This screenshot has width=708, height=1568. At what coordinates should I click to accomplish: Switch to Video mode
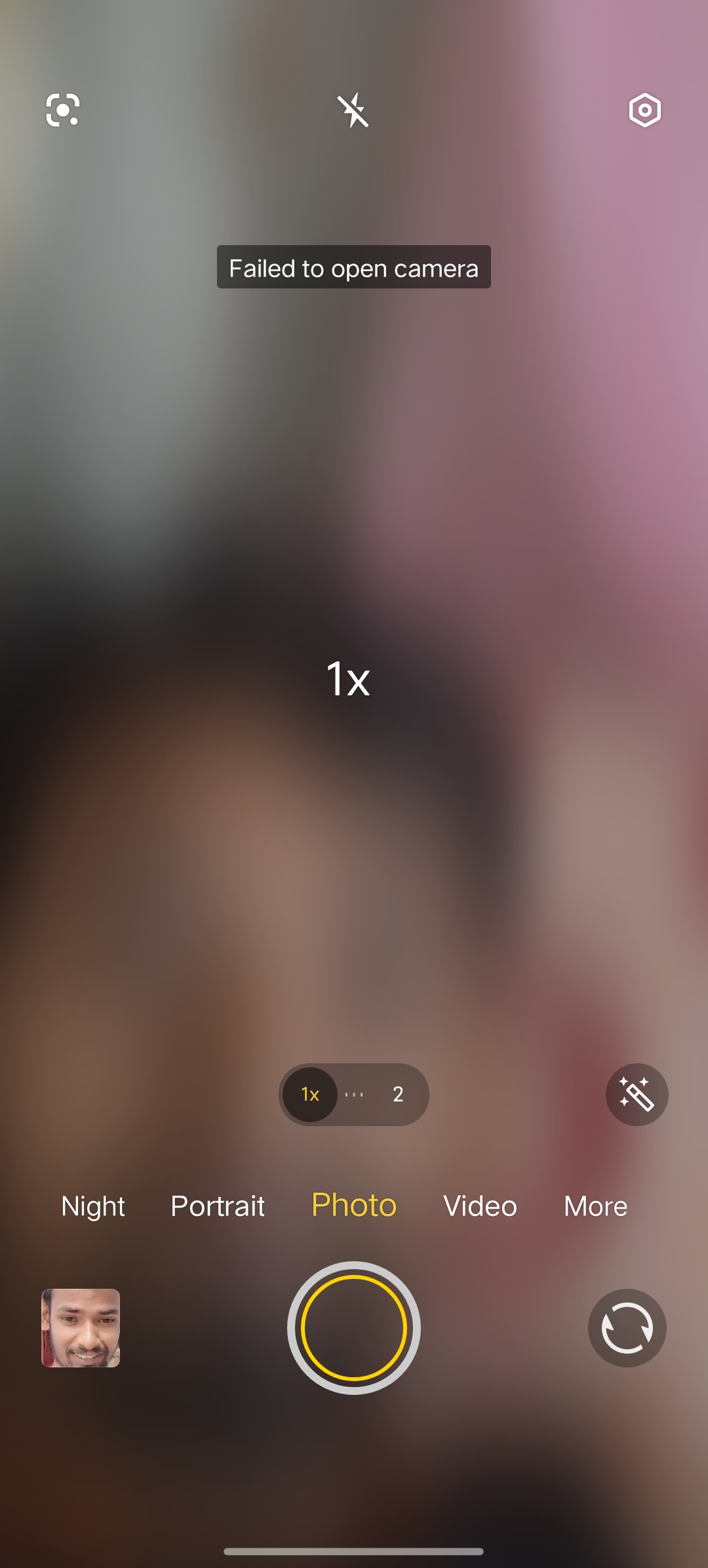point(480,1206)
